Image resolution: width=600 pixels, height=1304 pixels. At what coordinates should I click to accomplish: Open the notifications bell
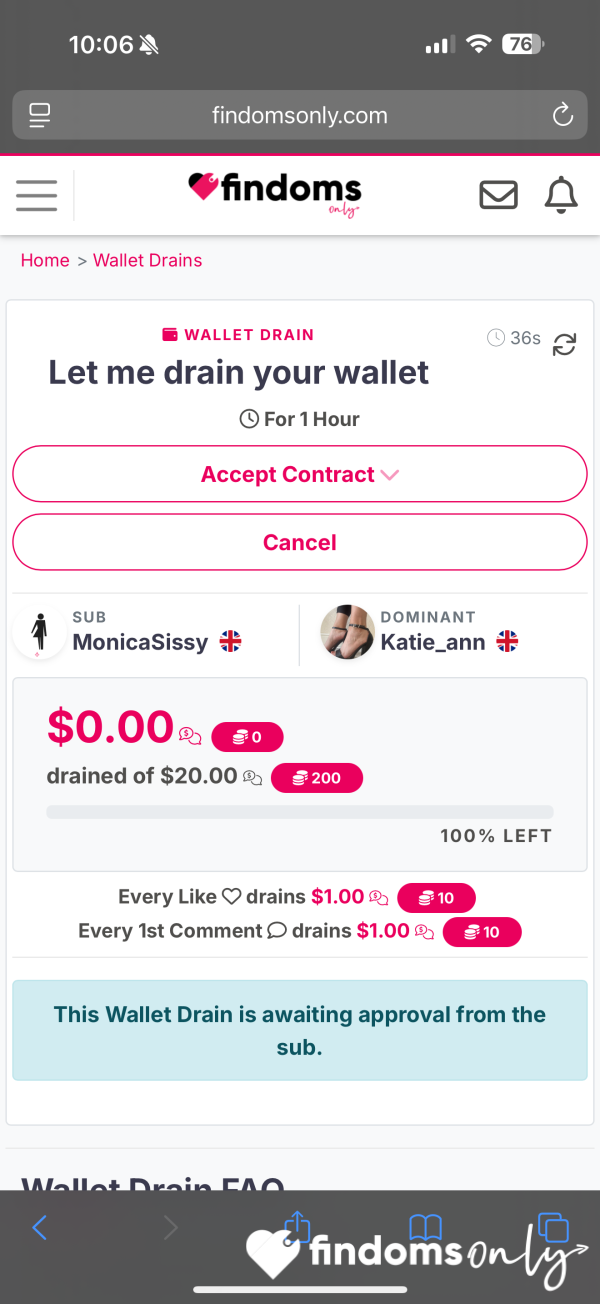(561, 194)
